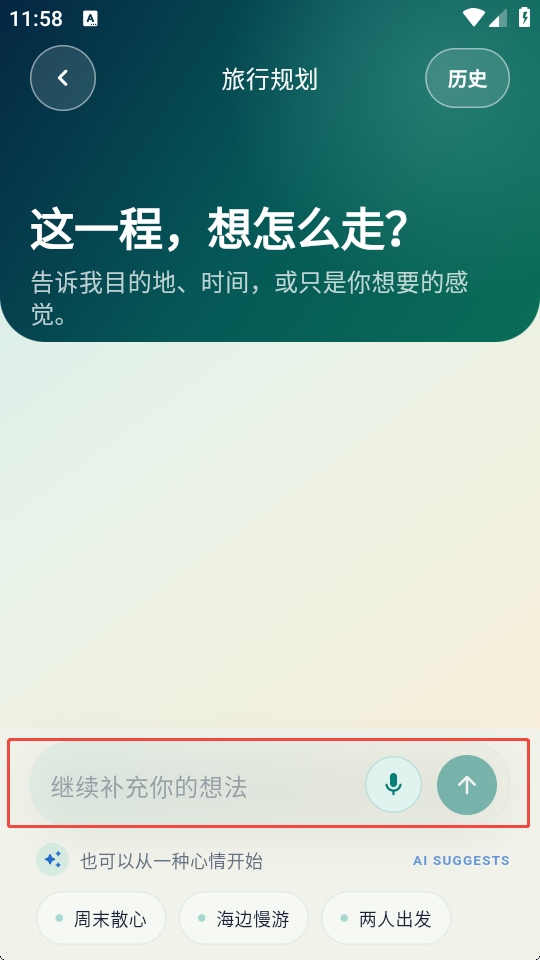
Task: Open the 历史 history page
Action: click(x=467, y=78)
